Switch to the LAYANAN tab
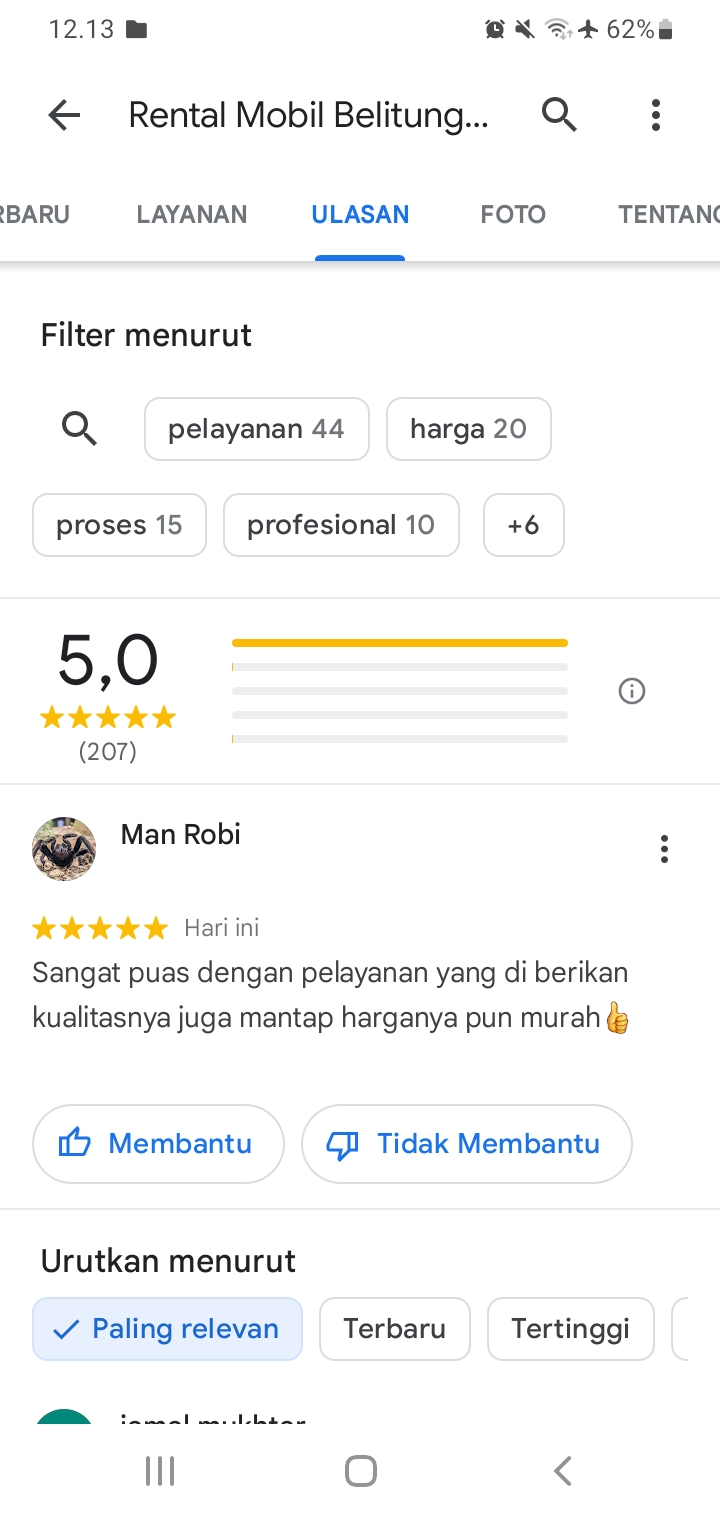720x1520 pixels. (x=192, y=214)
